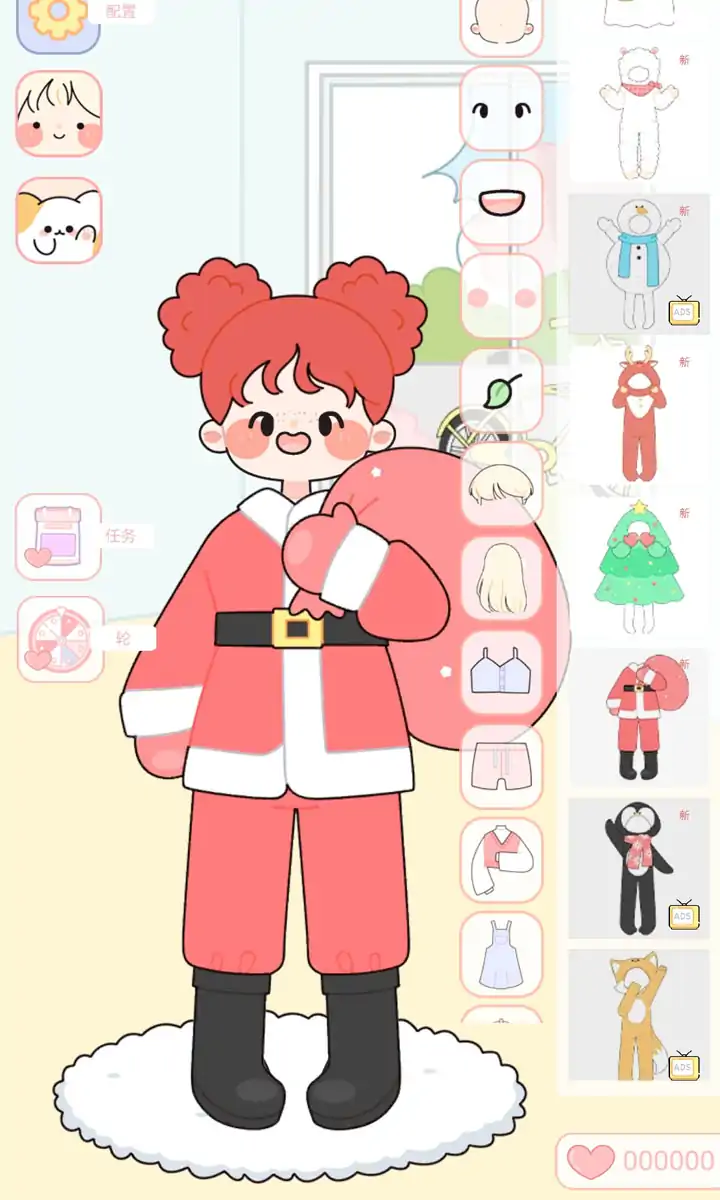
Task: Select the sweater tops category
Action: (x=501, y=860)
